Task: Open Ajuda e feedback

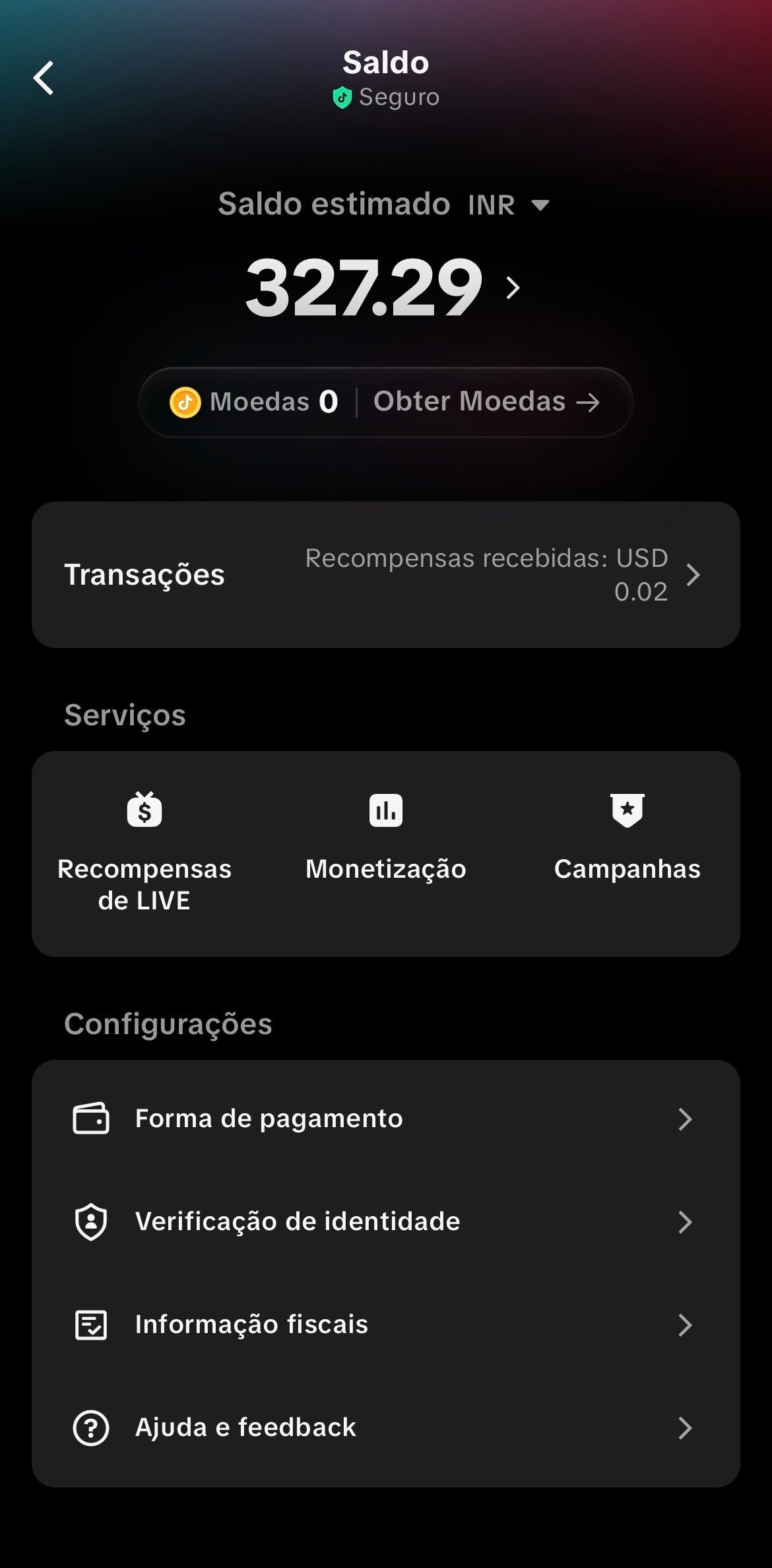Action: (x=385, y=1428)
